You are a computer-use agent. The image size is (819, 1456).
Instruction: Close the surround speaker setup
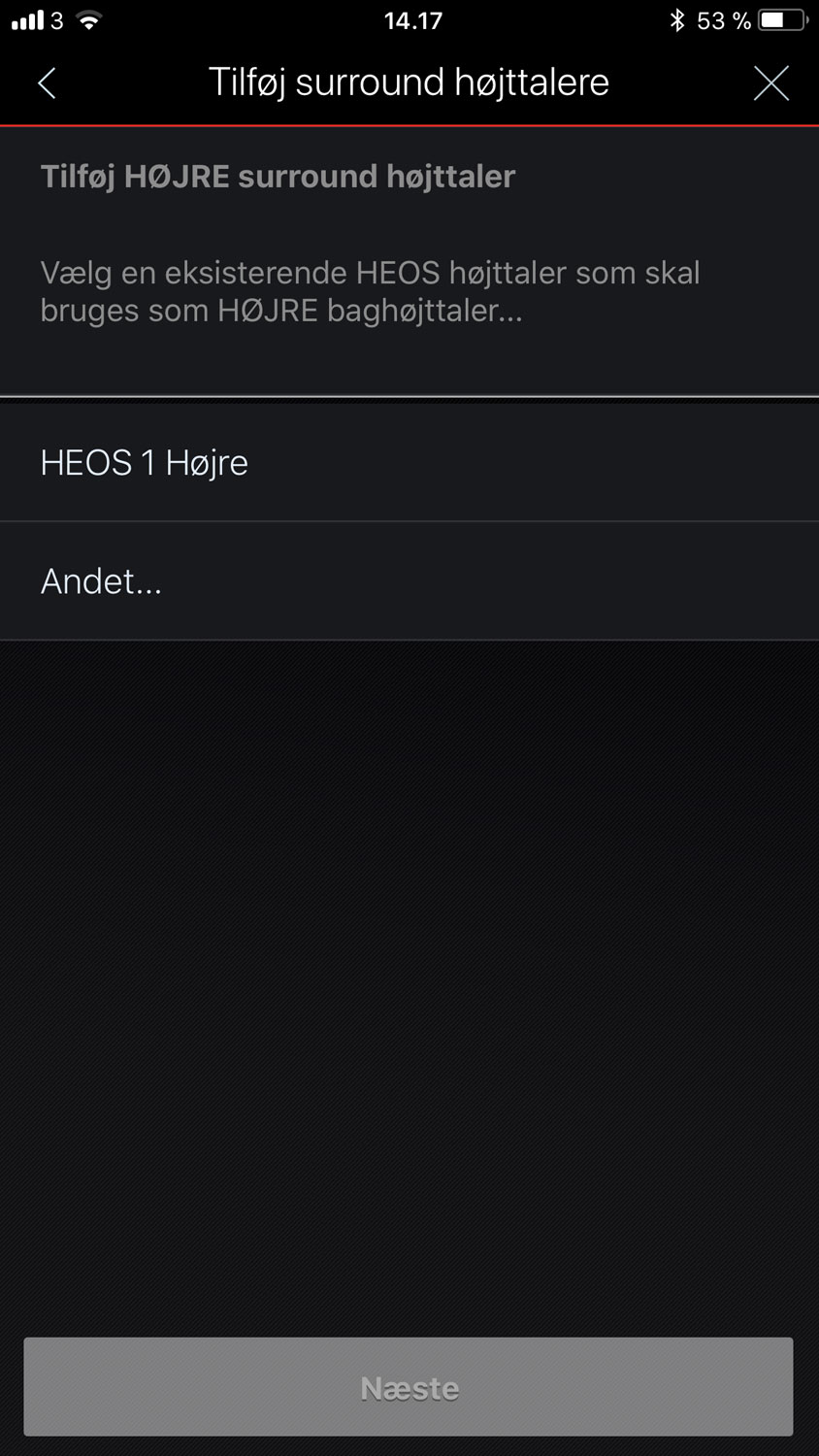(771, 83)
